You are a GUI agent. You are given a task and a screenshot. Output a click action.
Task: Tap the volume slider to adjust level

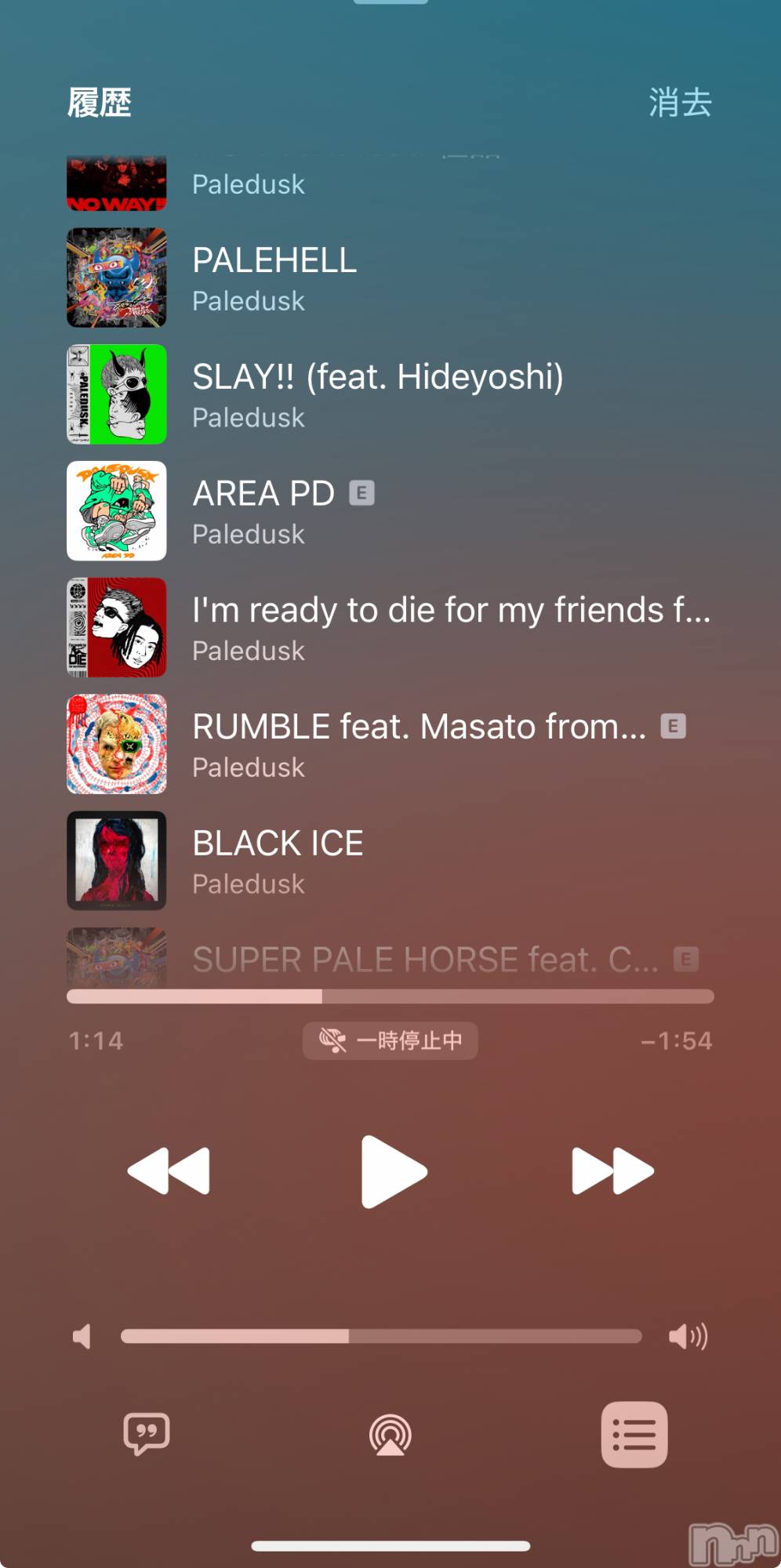tap(381, 1336)
